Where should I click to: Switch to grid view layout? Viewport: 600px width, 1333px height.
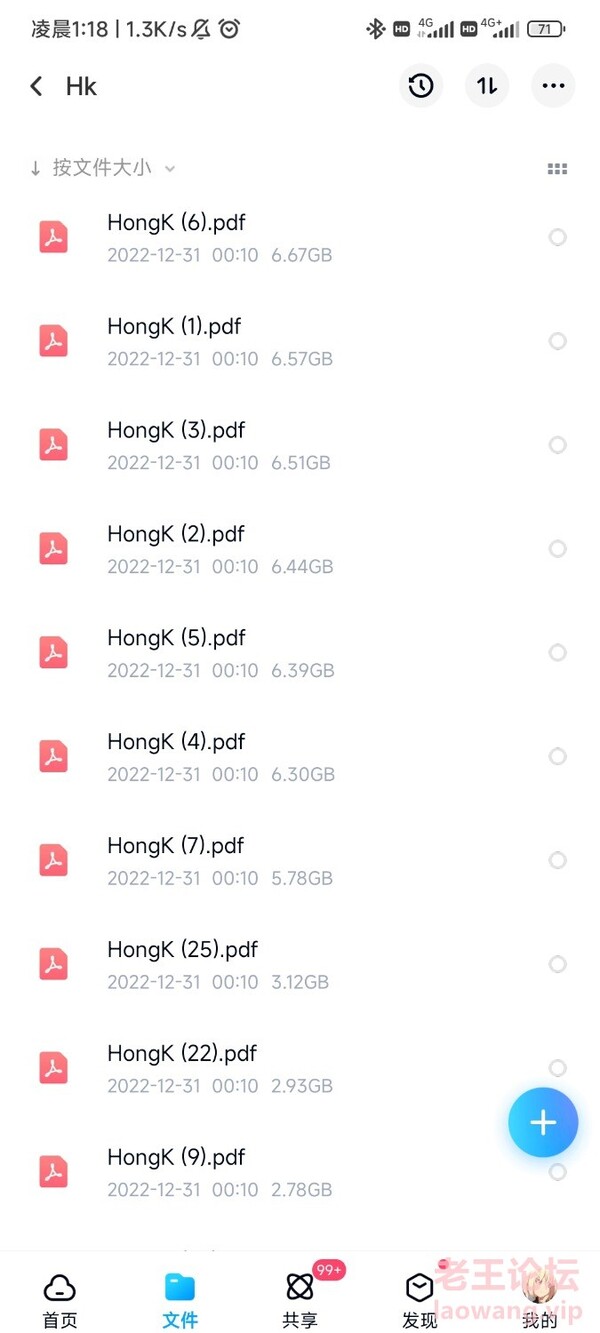(557, 169)
